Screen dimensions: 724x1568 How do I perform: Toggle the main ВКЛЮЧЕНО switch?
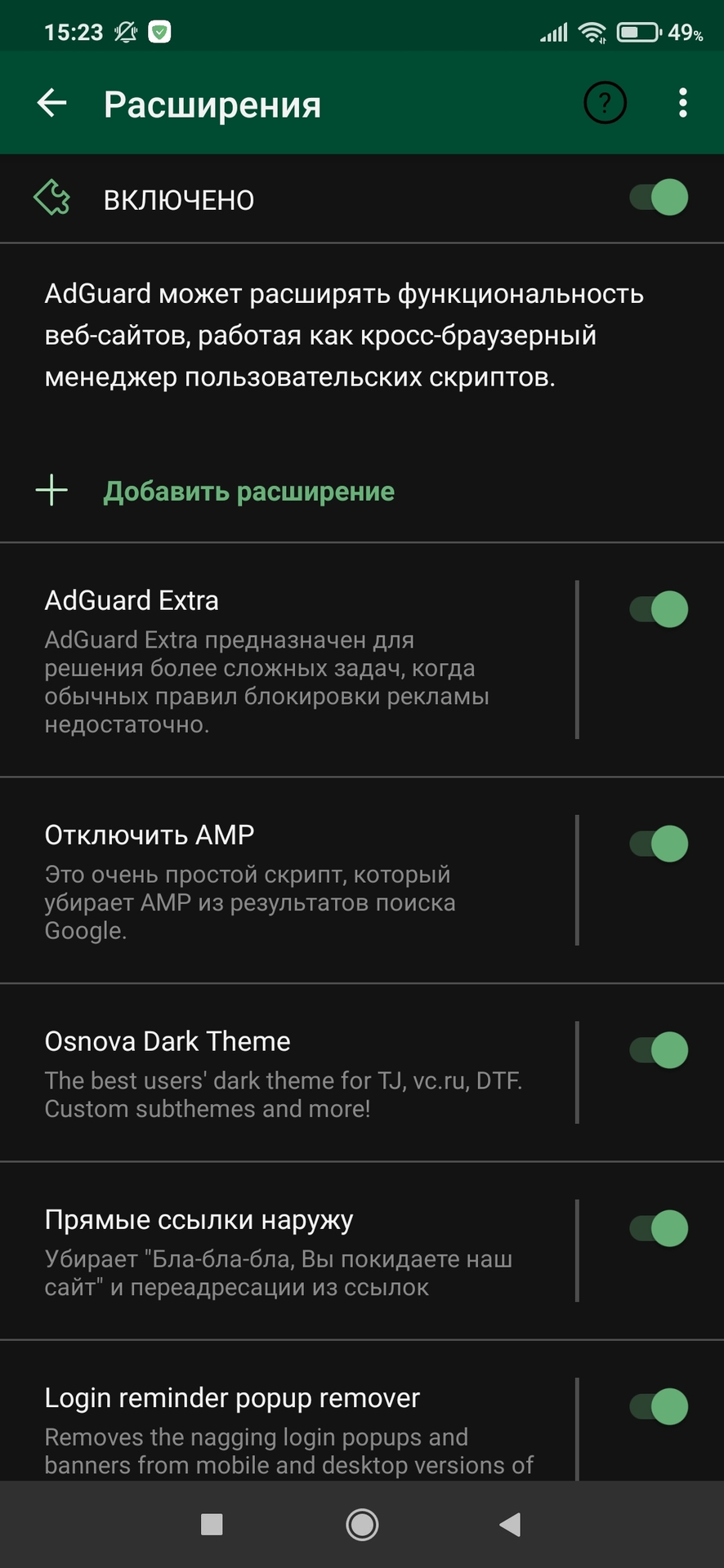point(659,198)
